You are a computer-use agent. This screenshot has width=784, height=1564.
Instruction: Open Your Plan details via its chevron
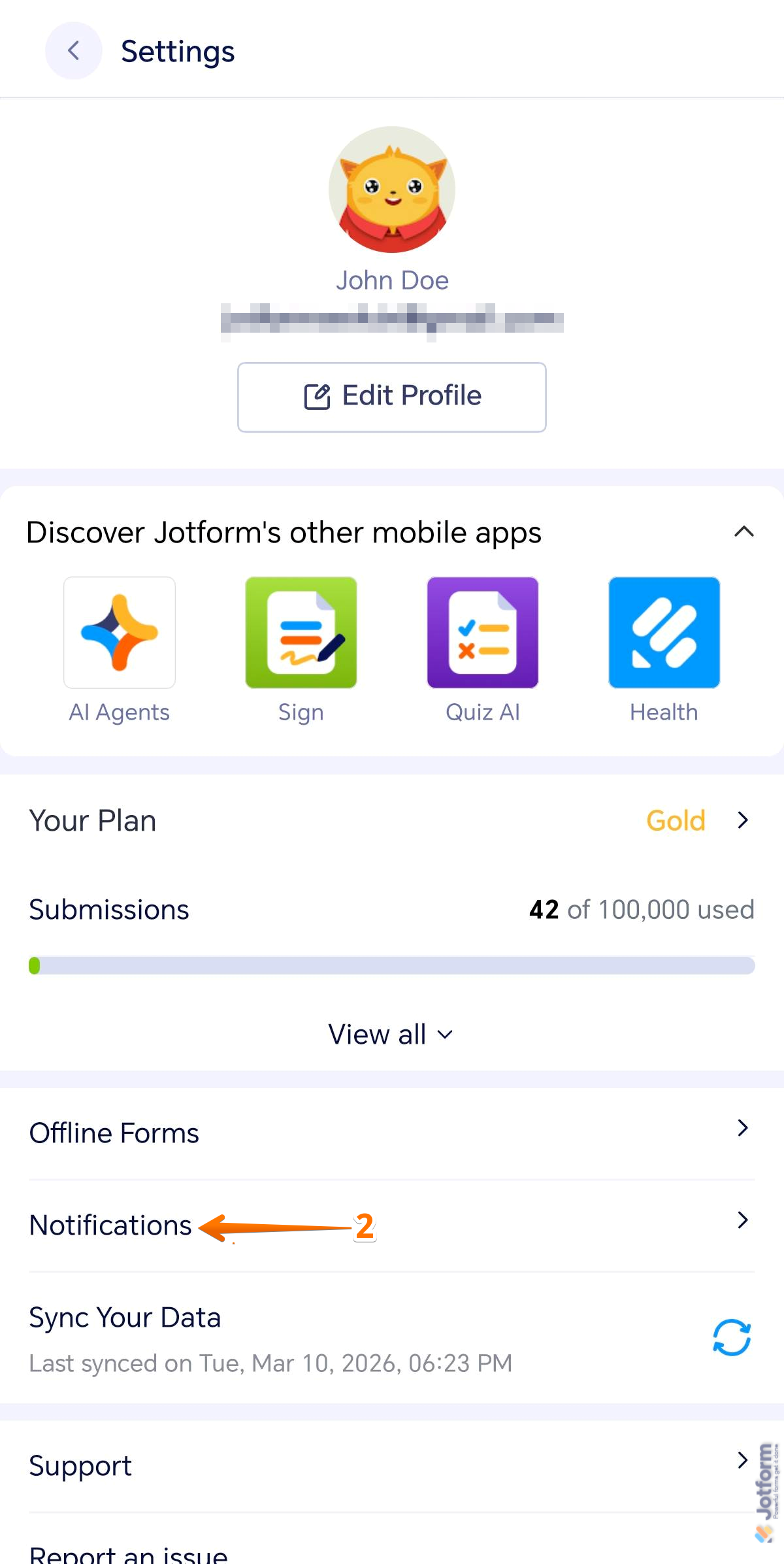coord(743,820)
